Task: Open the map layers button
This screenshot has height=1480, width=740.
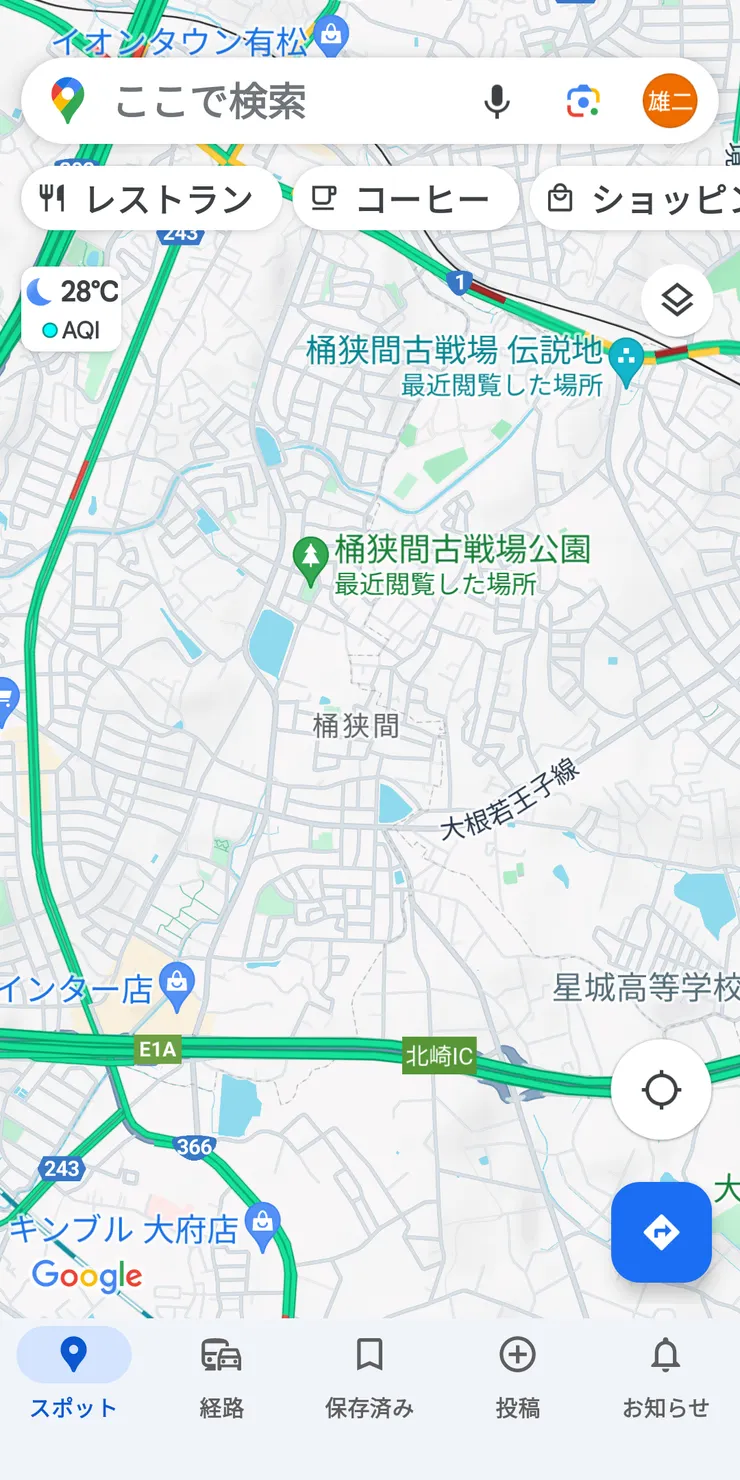Action: [677, 300]
